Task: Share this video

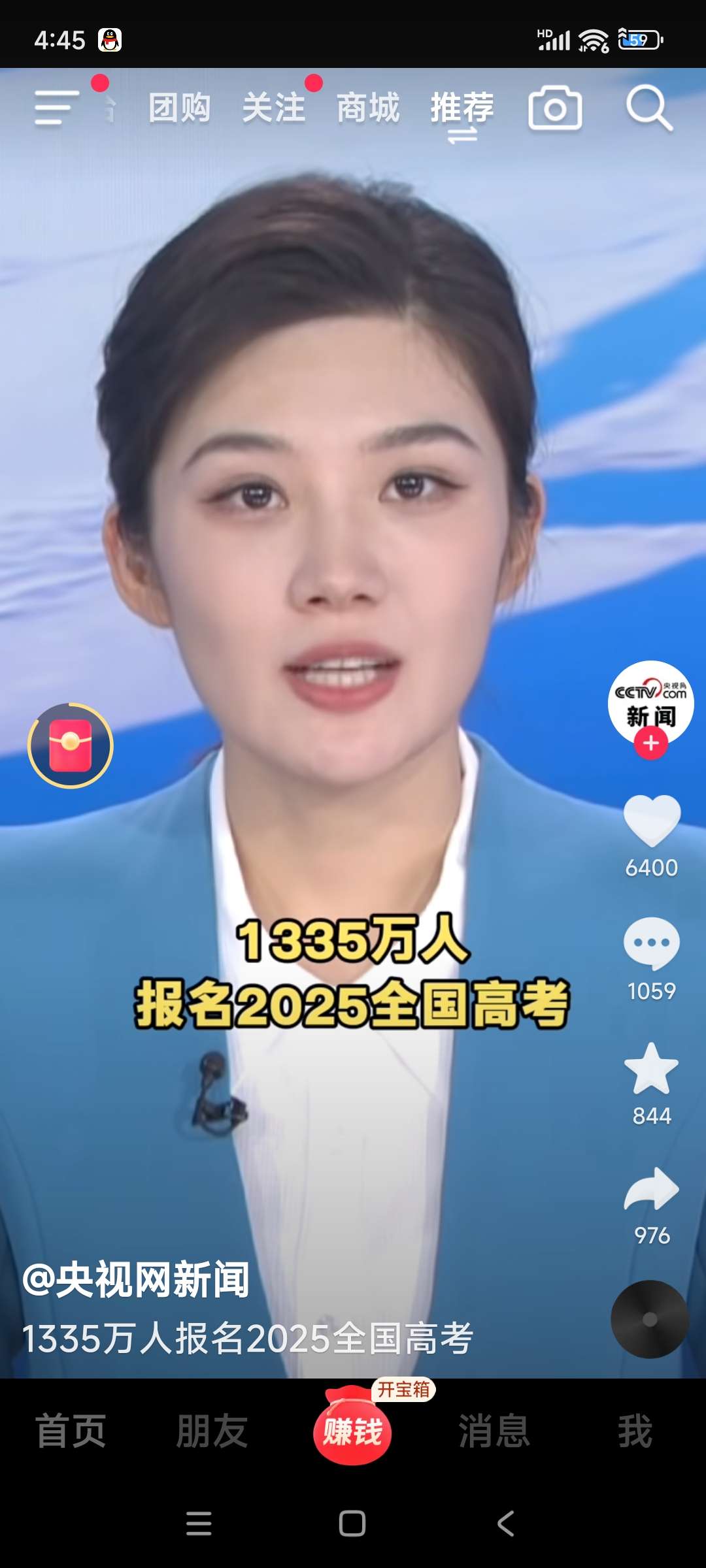Action: [651, 1189]
